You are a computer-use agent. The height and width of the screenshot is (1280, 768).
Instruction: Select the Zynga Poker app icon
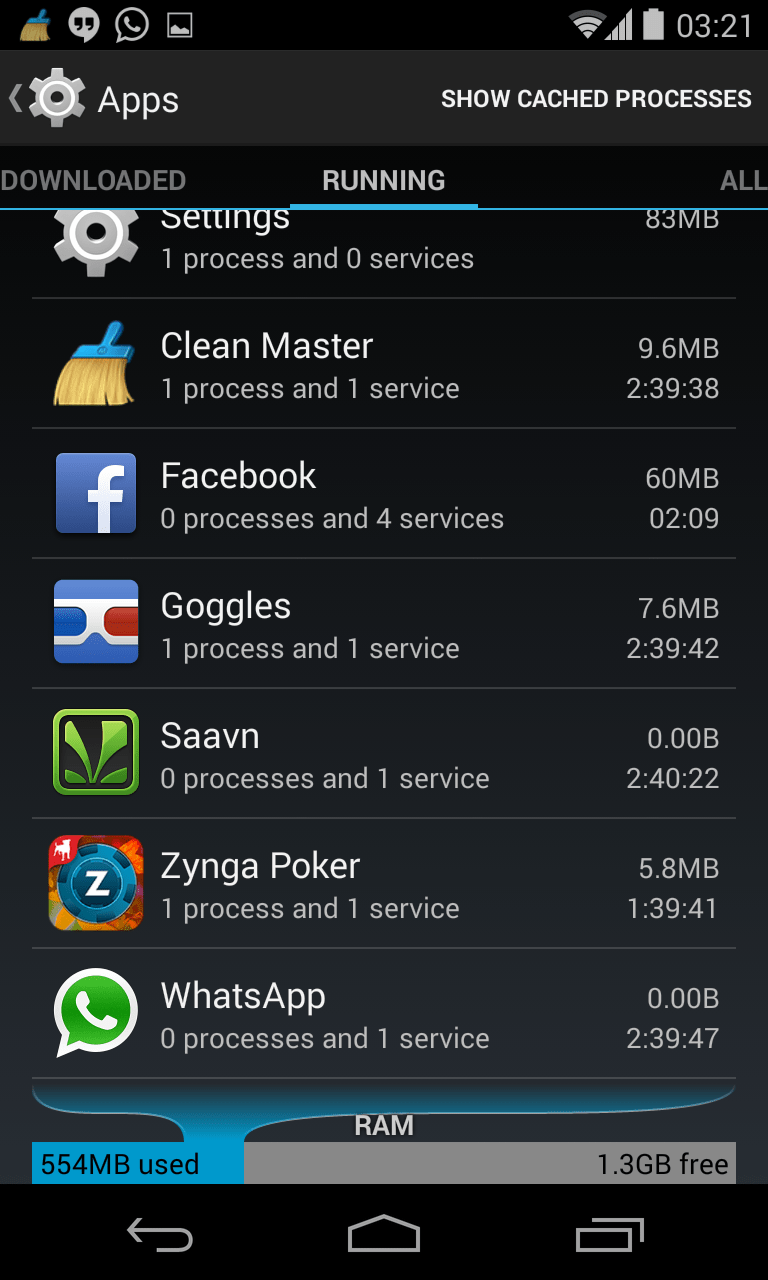[95, 882]
